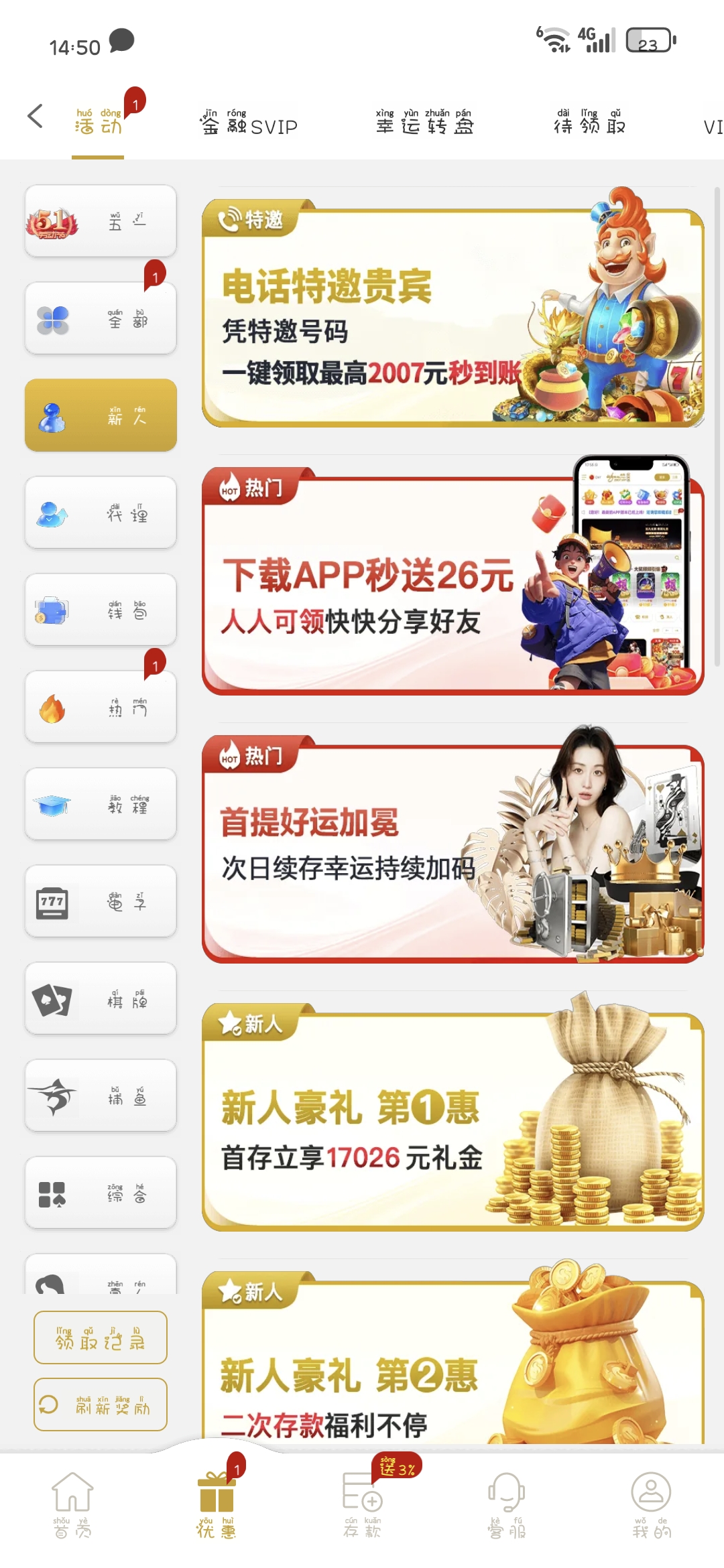Select the 电子 category

pos(101,901)
